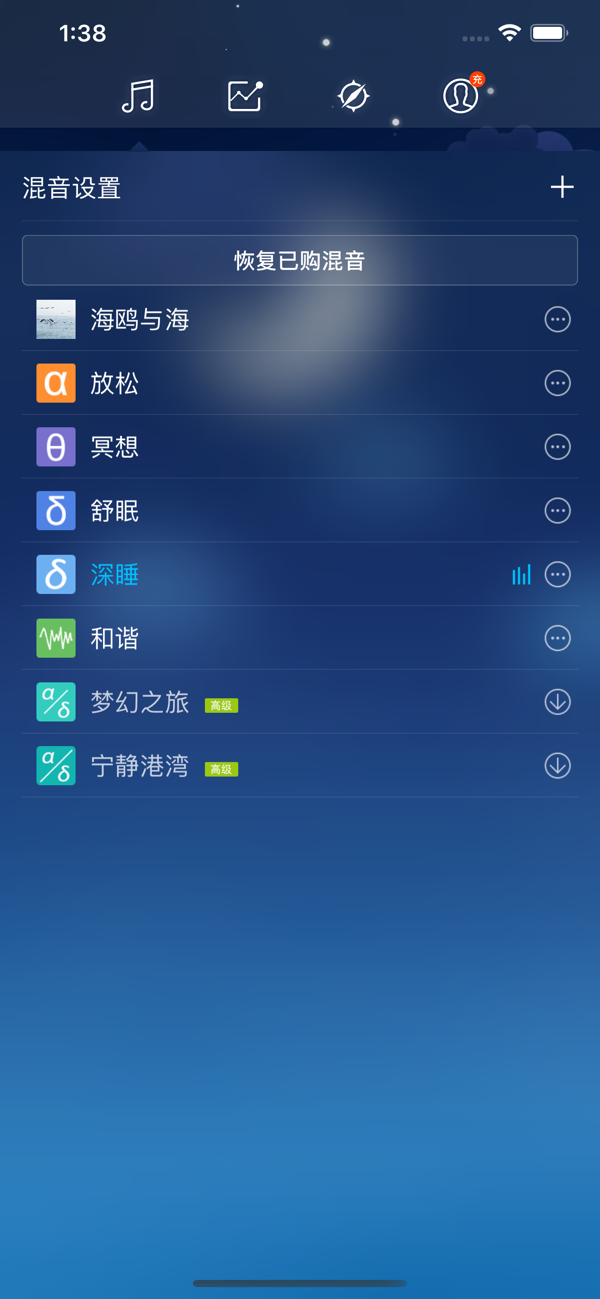Open the compass discover tab

coord(353,96)
